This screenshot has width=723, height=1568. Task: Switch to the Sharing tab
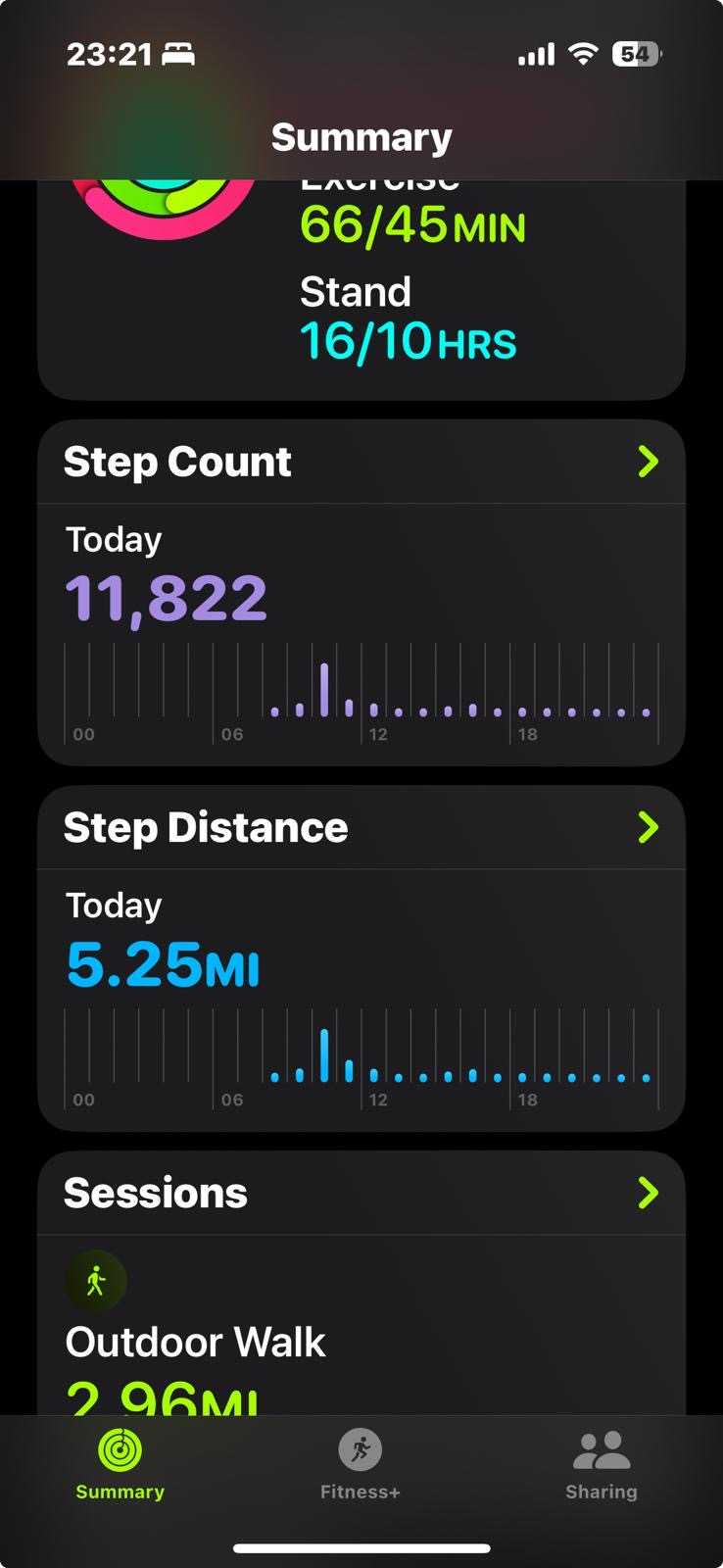(602, 1465)
